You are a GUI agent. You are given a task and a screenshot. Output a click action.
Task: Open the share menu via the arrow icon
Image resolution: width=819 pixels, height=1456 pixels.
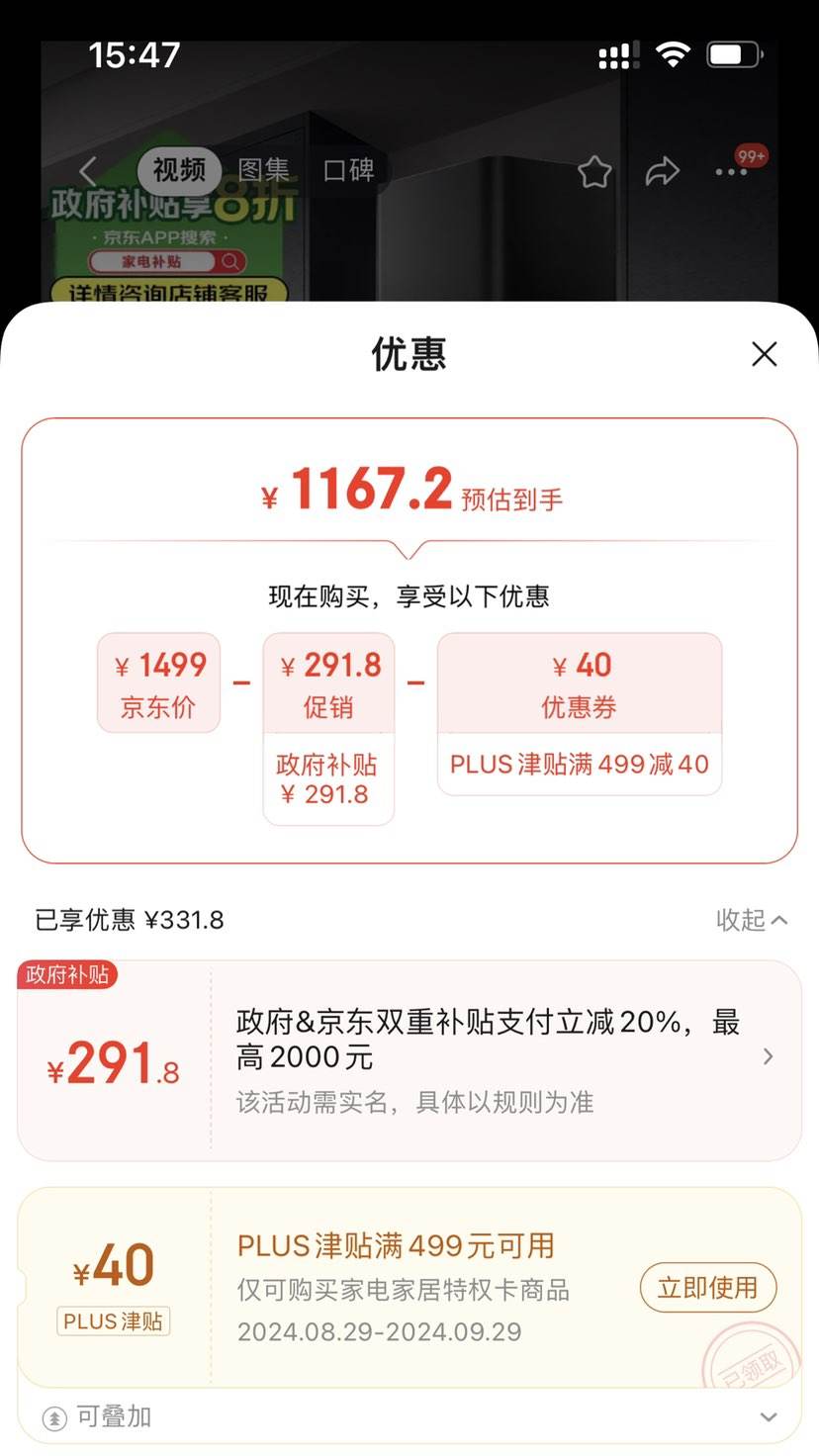662,170
